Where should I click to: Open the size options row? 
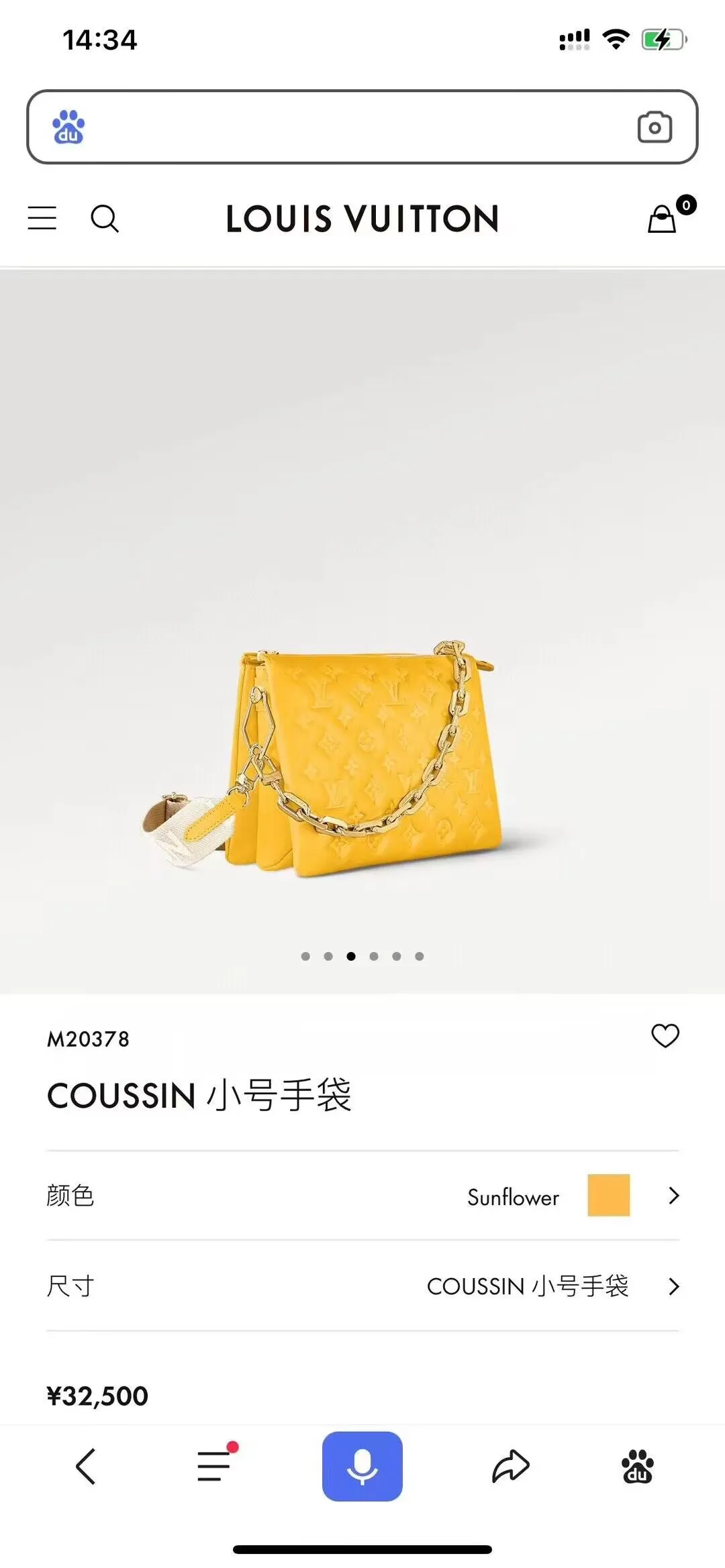click(362, 1286)
